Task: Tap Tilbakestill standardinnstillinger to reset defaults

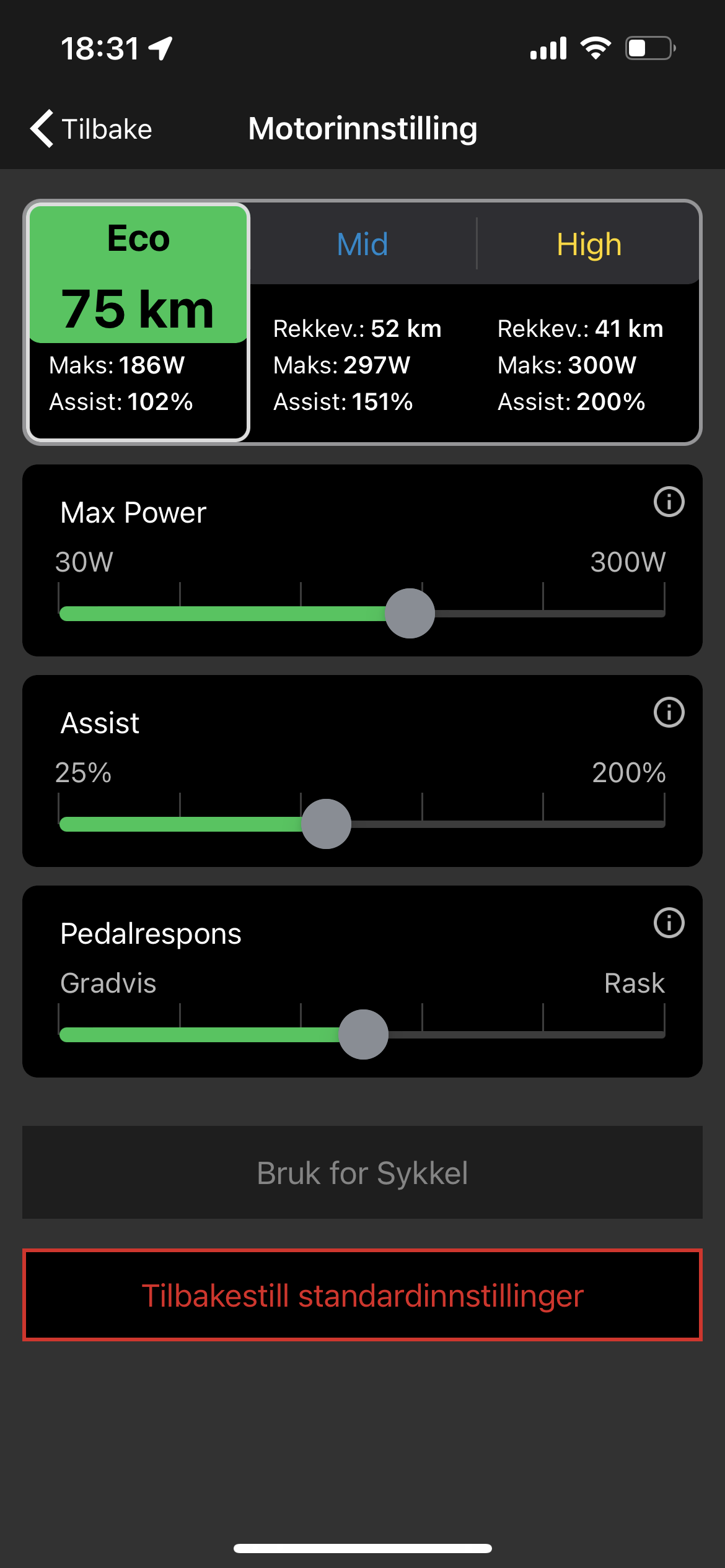Action: click(x=362, y=1296)
